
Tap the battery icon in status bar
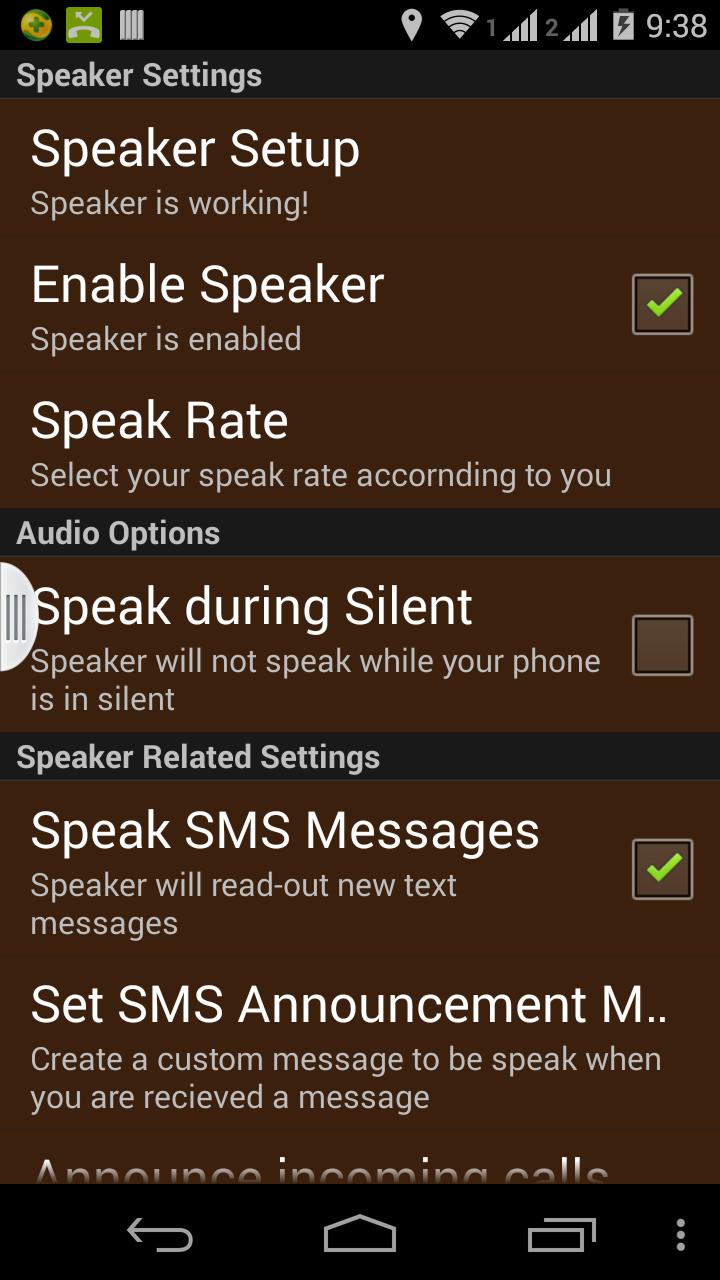pyautogui.click(x=622, y=28)
